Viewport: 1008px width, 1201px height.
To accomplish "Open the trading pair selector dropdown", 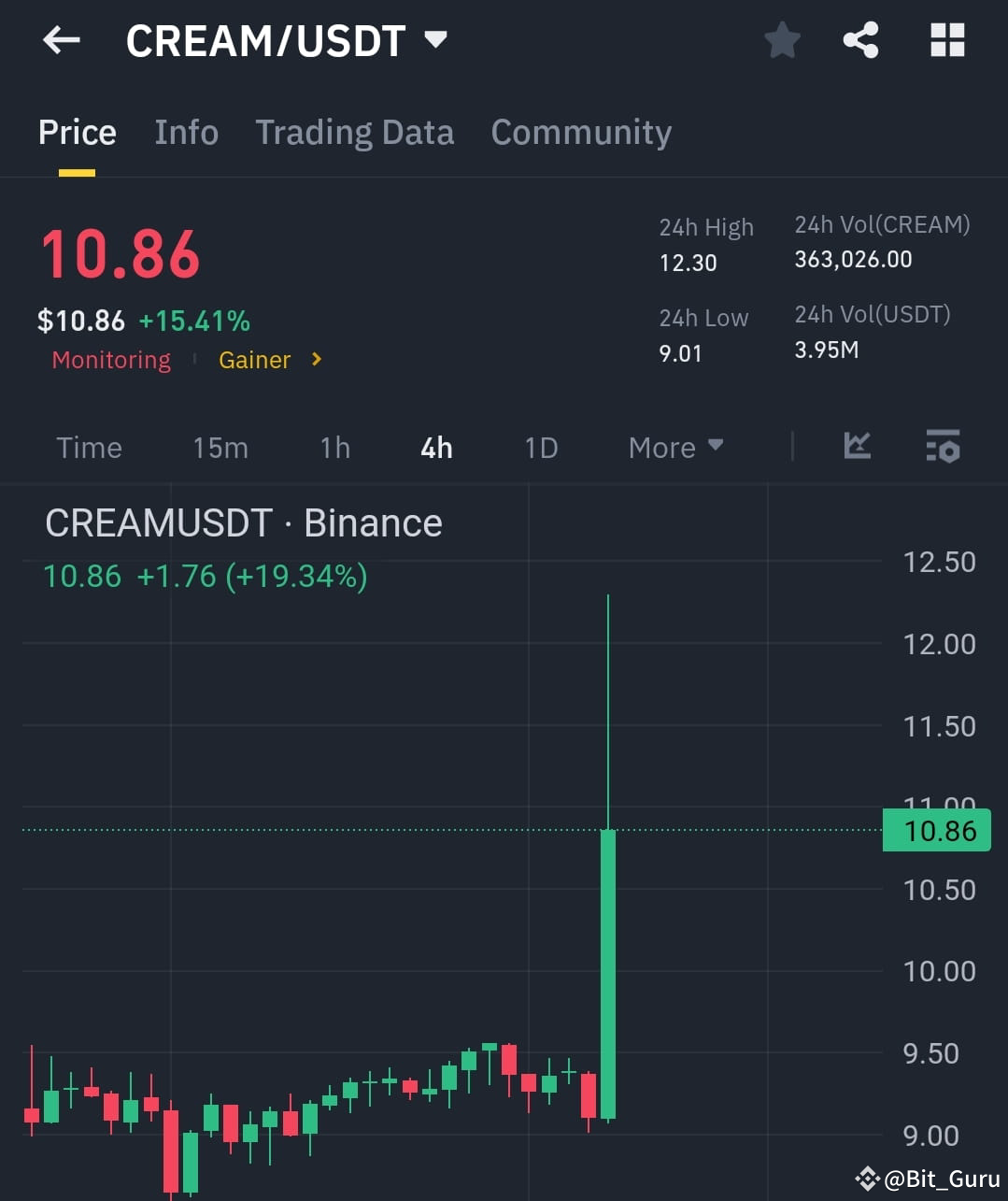I will pyautogui.click(x=435, y=38).
